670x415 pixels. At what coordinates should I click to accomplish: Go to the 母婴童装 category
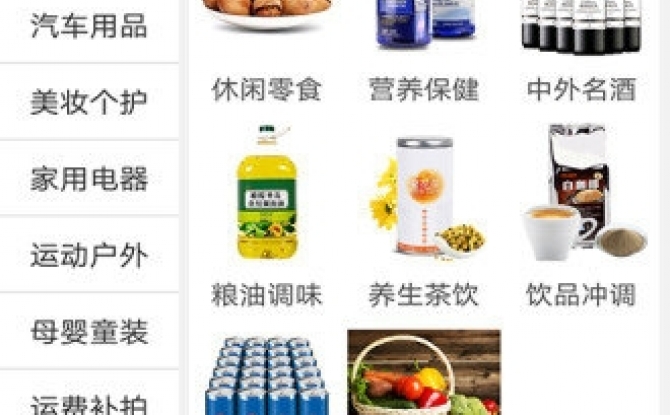click(88, 332)
